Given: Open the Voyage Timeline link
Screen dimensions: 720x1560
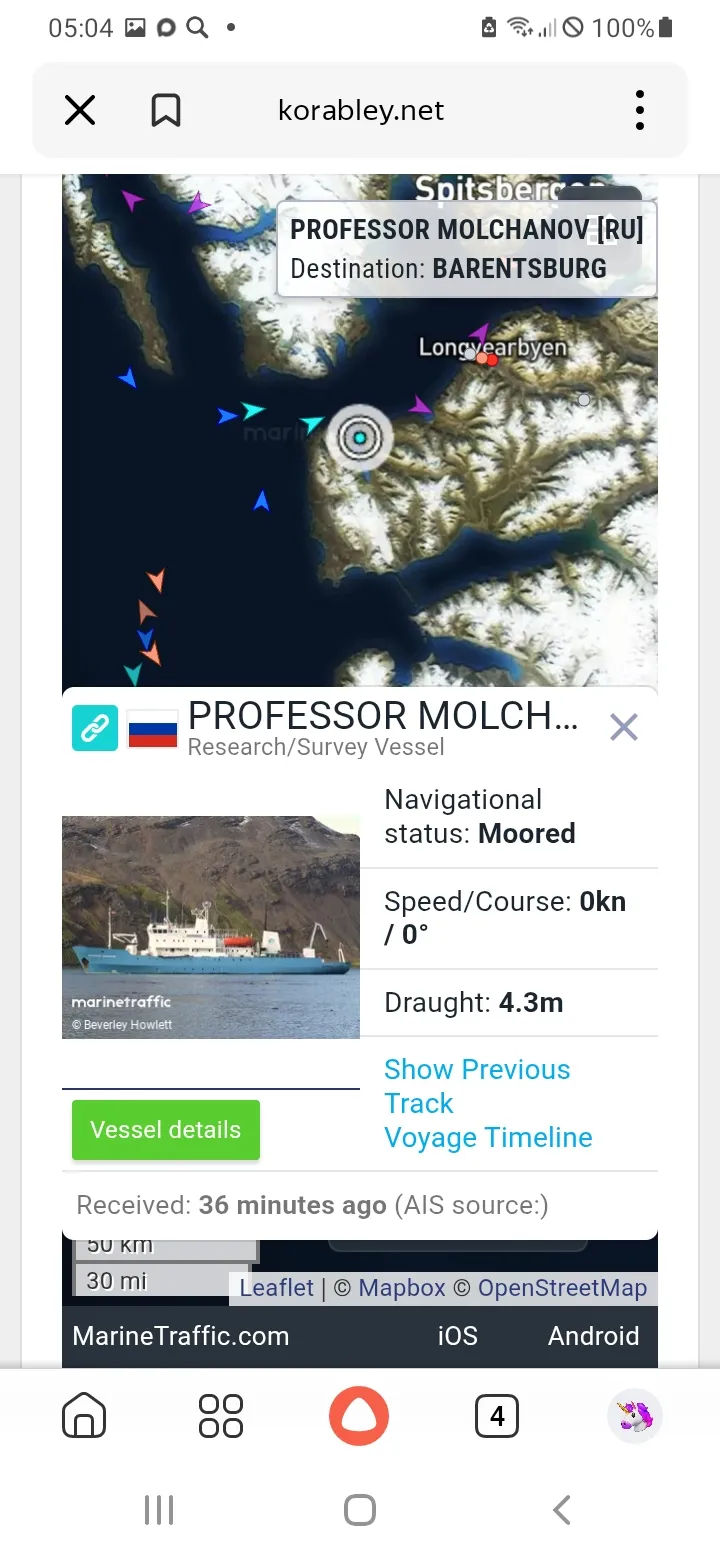Looking at the screenshot, I should coord(488,1138).
